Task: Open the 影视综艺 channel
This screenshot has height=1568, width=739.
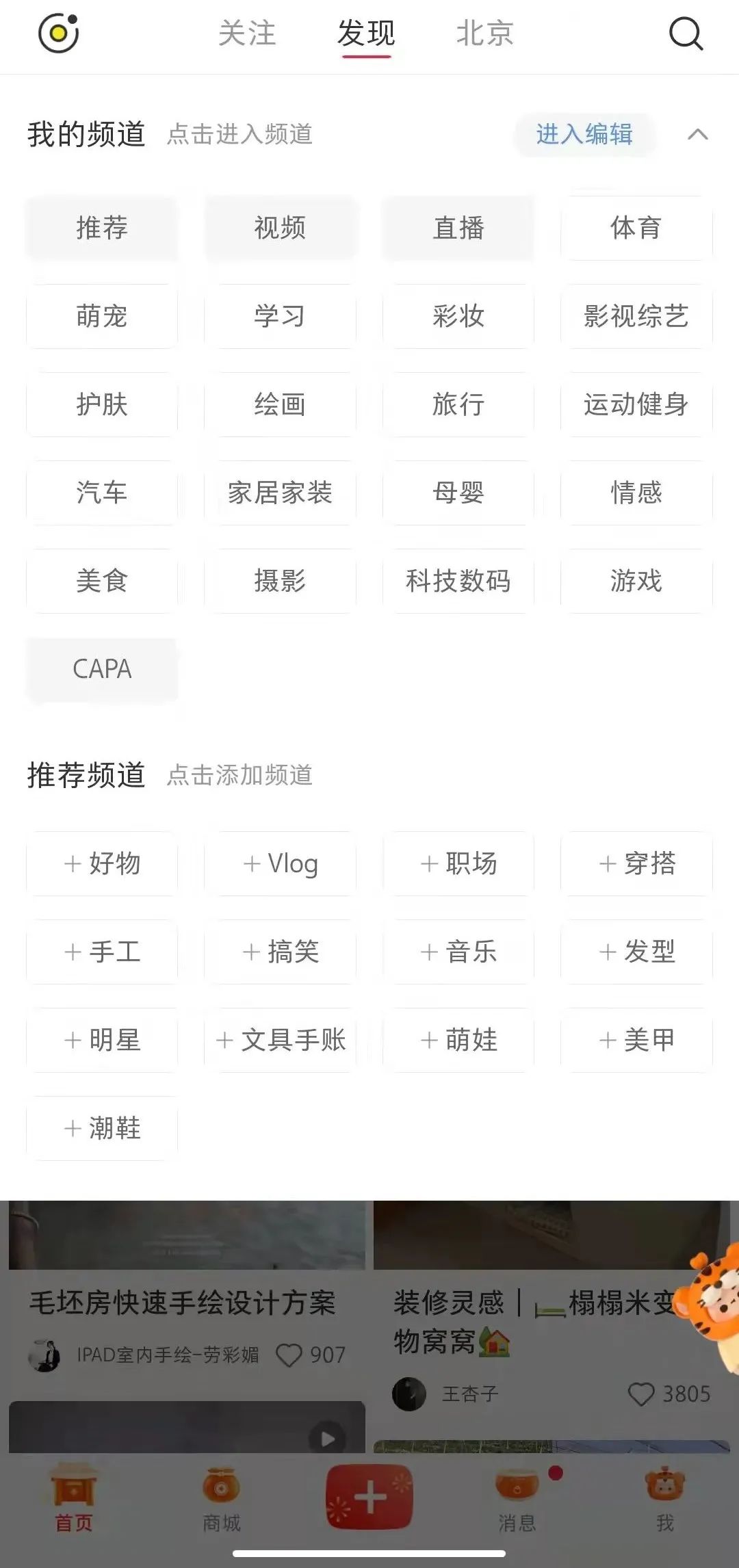Action: pos(636,316)
